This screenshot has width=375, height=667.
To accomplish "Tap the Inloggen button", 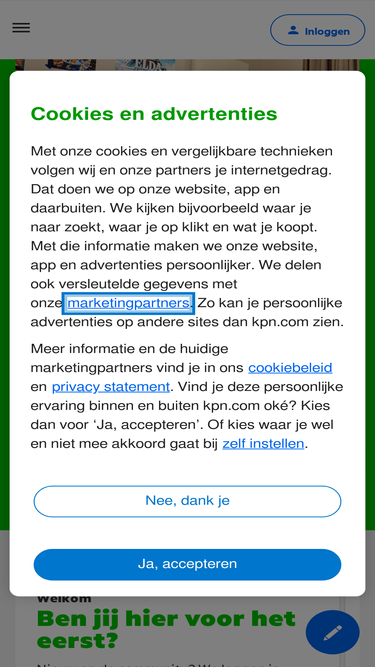I will coord(318,31).
